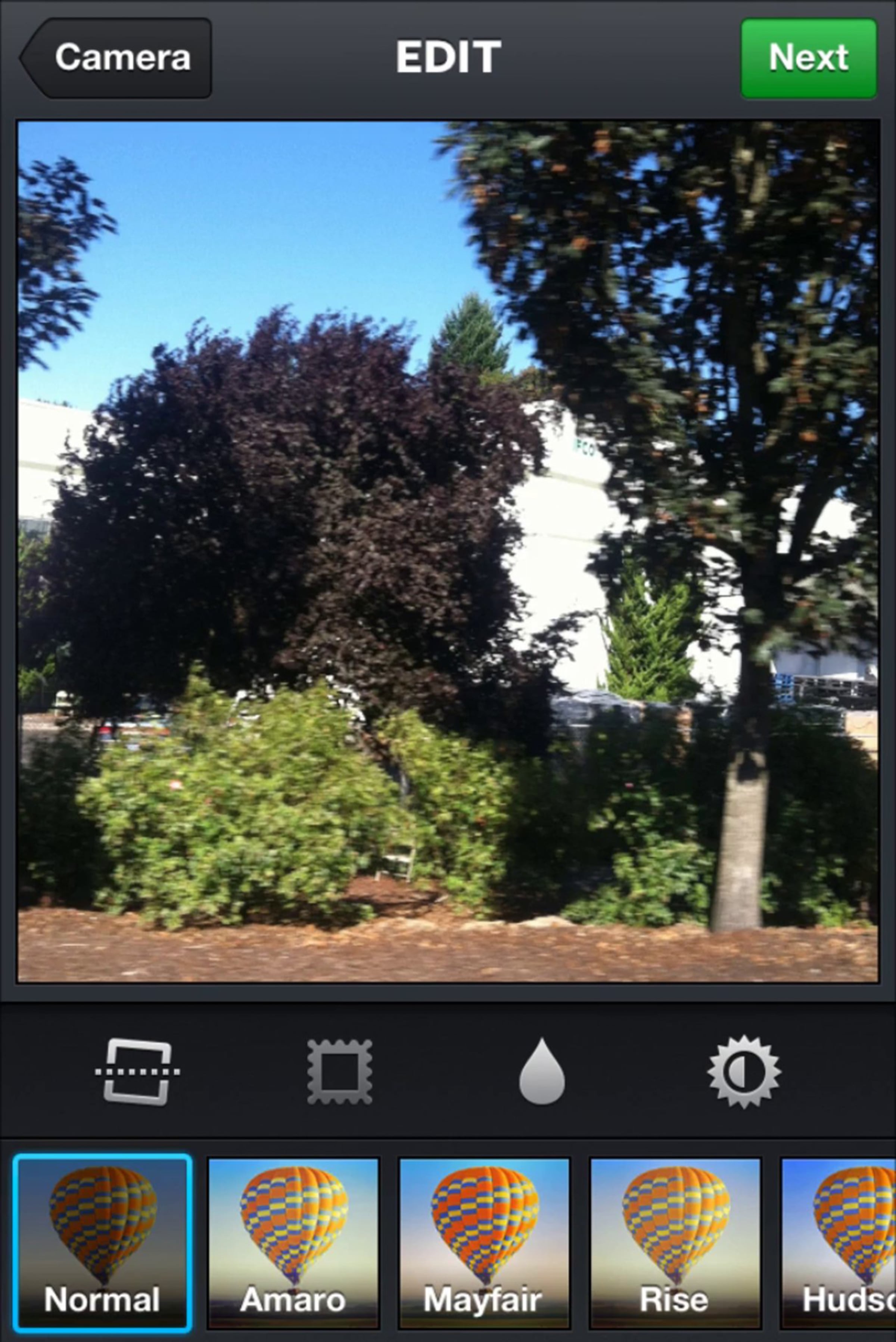896x1342 pixels.
Task: Toggle the Lux auto-enhance sun icon
Action: [x=743, y=1072]
